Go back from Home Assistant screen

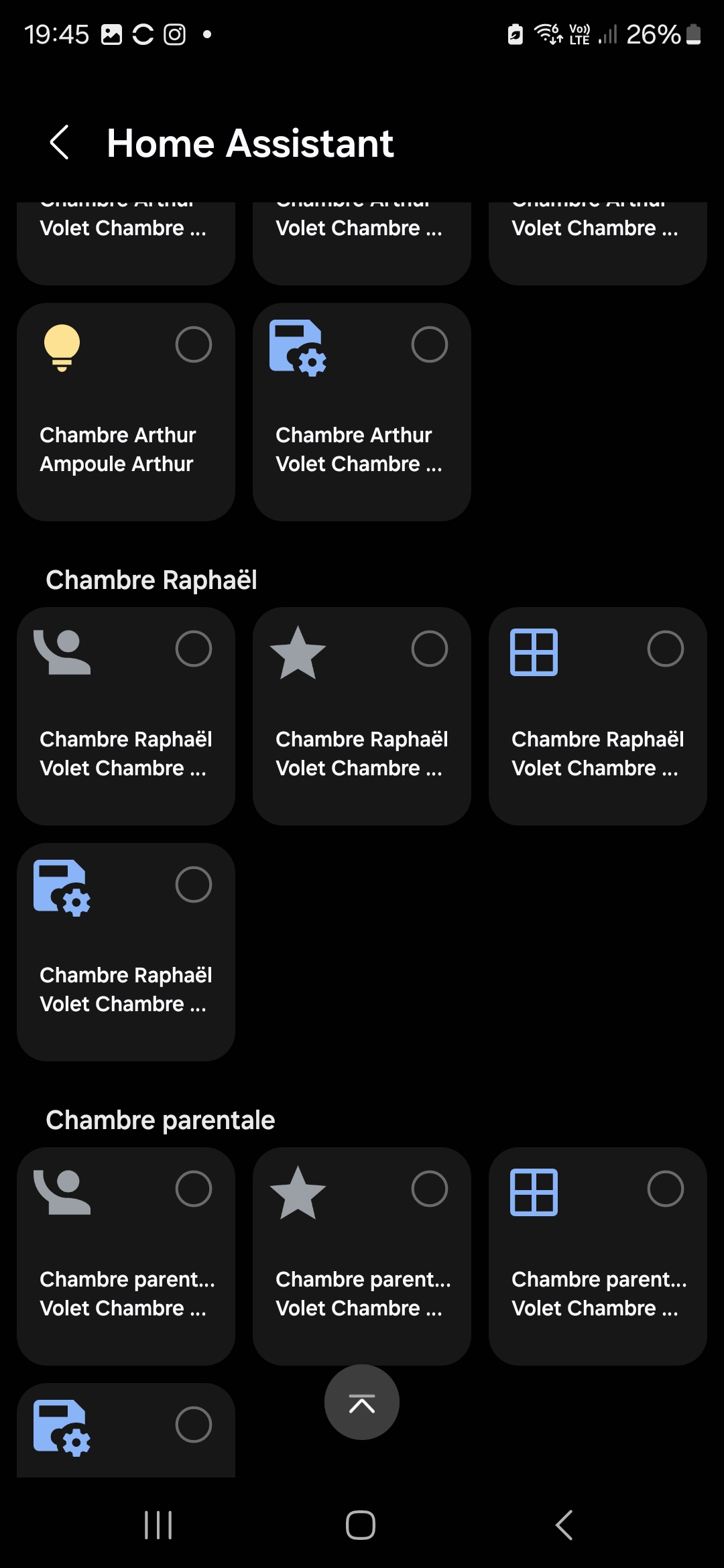59,143
